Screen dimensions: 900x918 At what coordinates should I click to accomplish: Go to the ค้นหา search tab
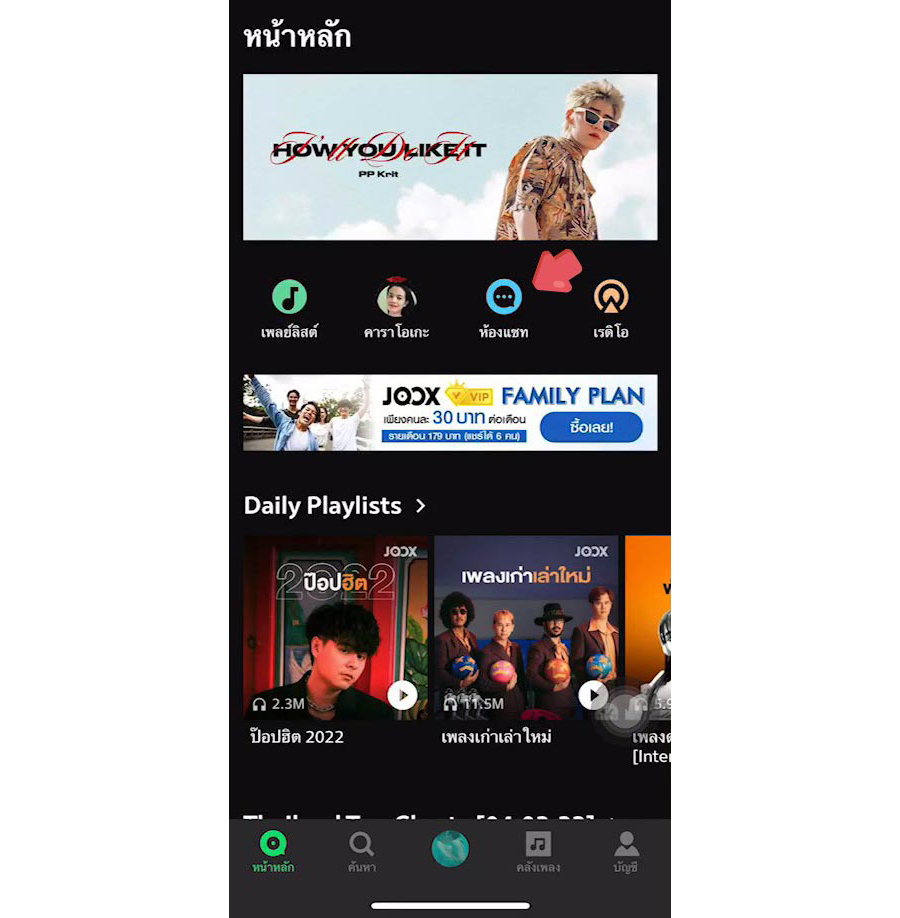tap(362, 851)
